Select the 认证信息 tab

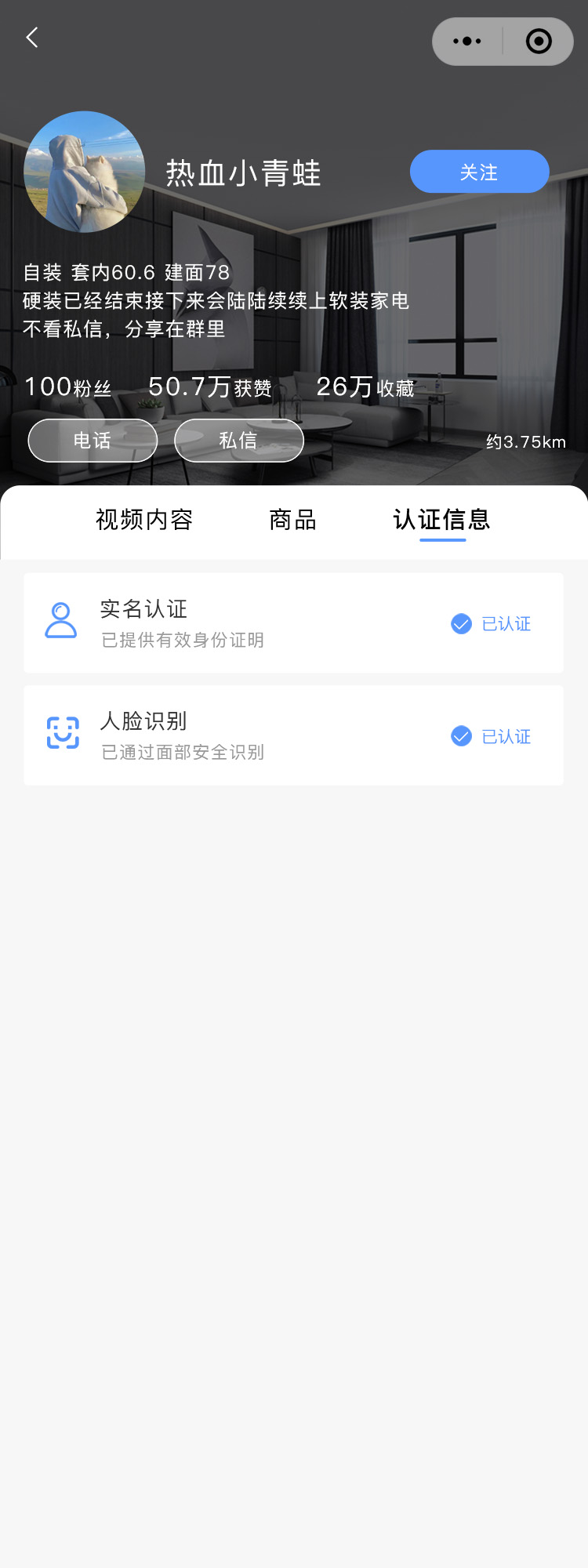point(442,520)
